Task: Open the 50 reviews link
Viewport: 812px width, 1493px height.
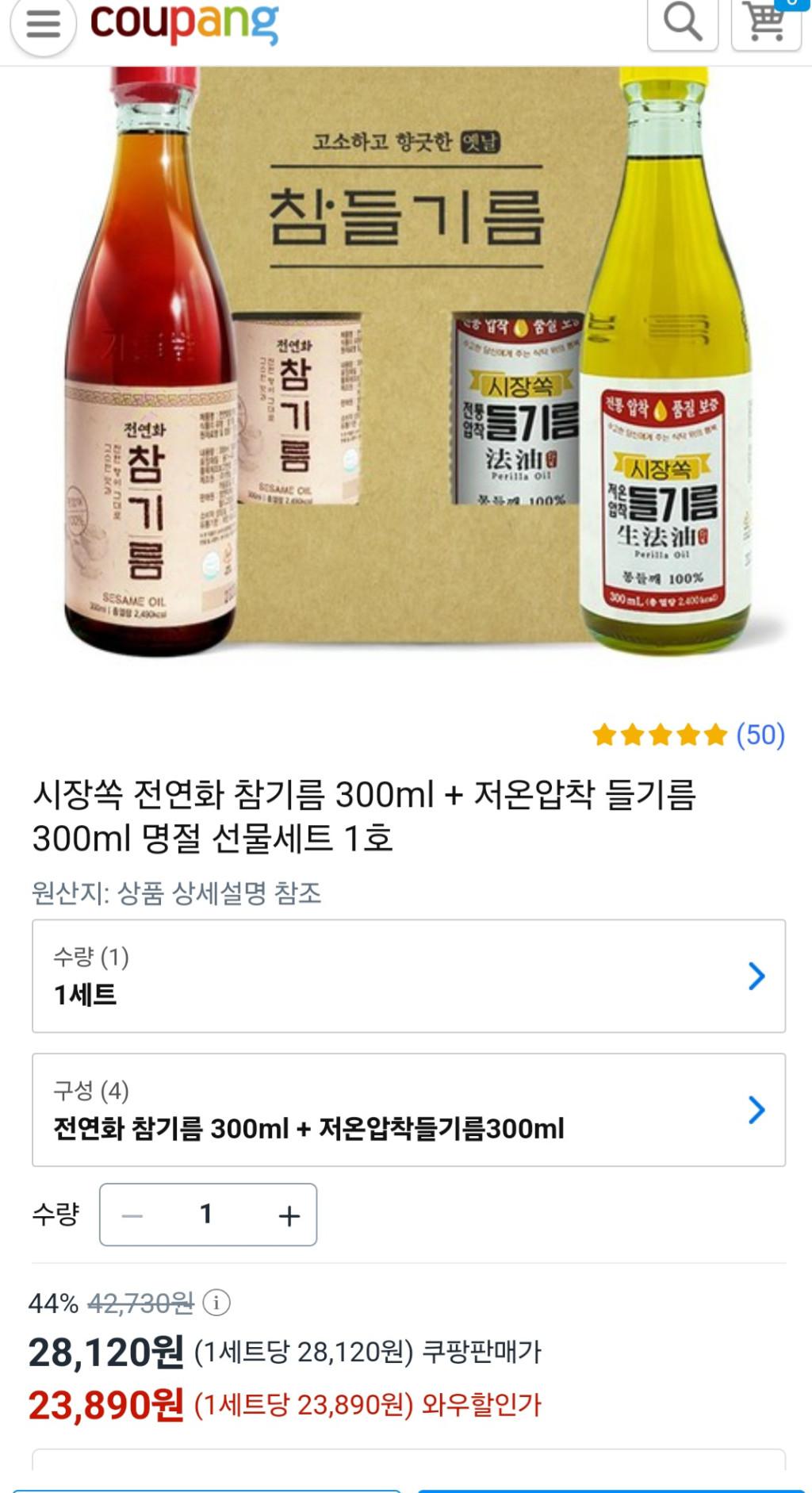Action: tap(760, 735)
